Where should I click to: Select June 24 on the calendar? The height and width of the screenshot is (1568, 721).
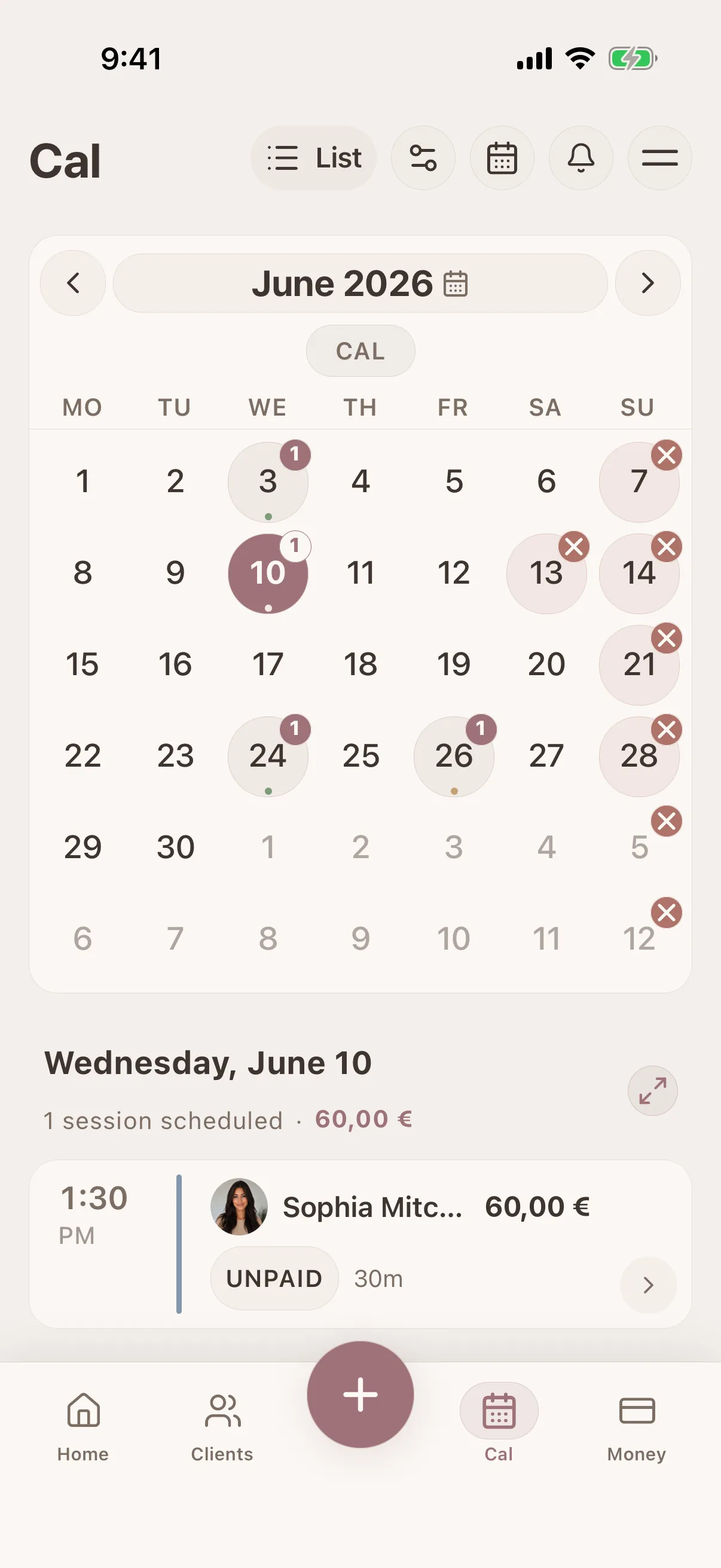coord(268,756)
